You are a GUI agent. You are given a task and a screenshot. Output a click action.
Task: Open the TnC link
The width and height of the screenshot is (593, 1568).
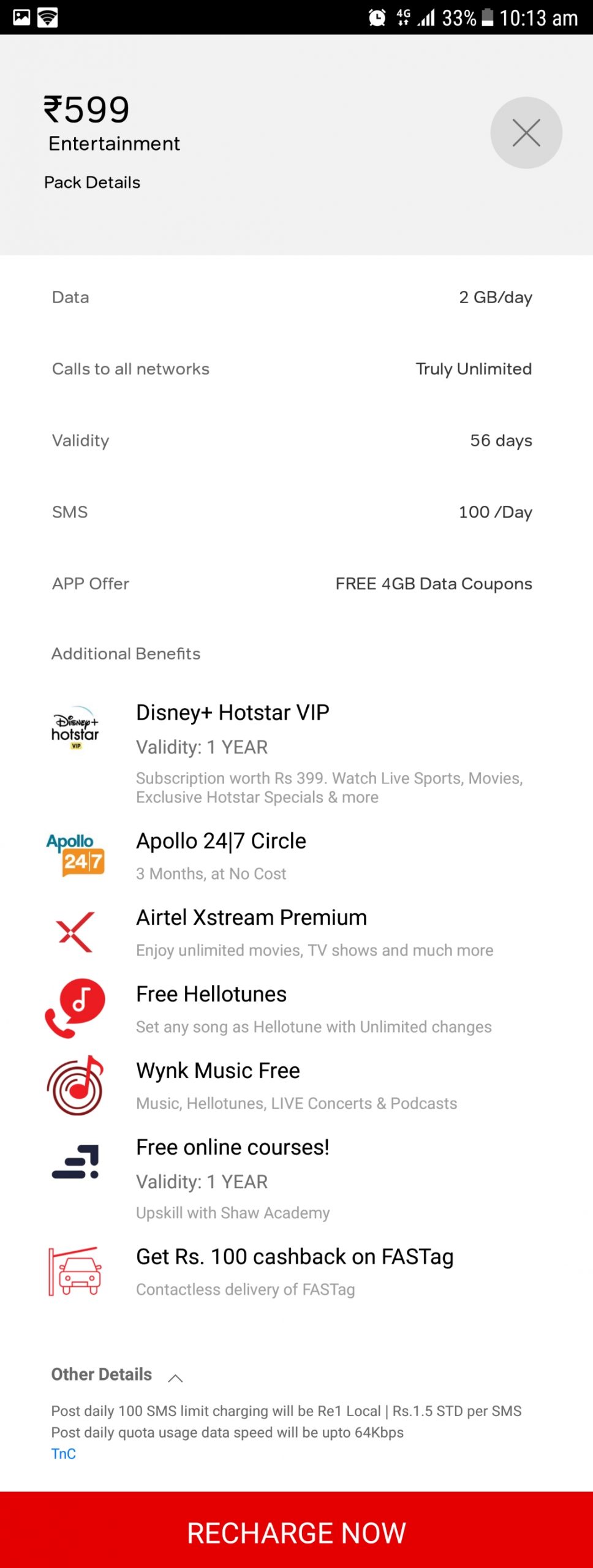(x=64, y=1454)
